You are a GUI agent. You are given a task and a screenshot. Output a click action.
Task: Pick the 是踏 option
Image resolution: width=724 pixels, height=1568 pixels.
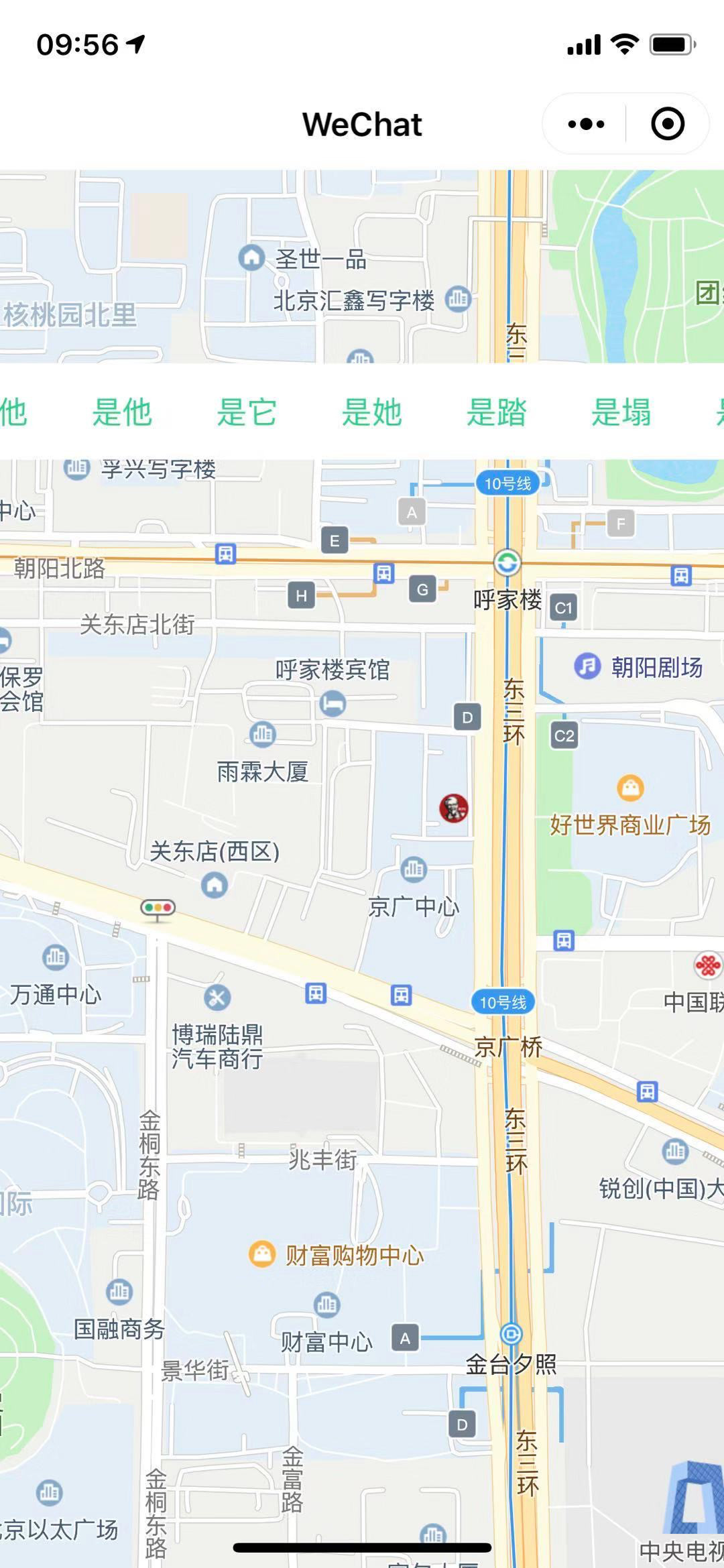pos(496,412)
